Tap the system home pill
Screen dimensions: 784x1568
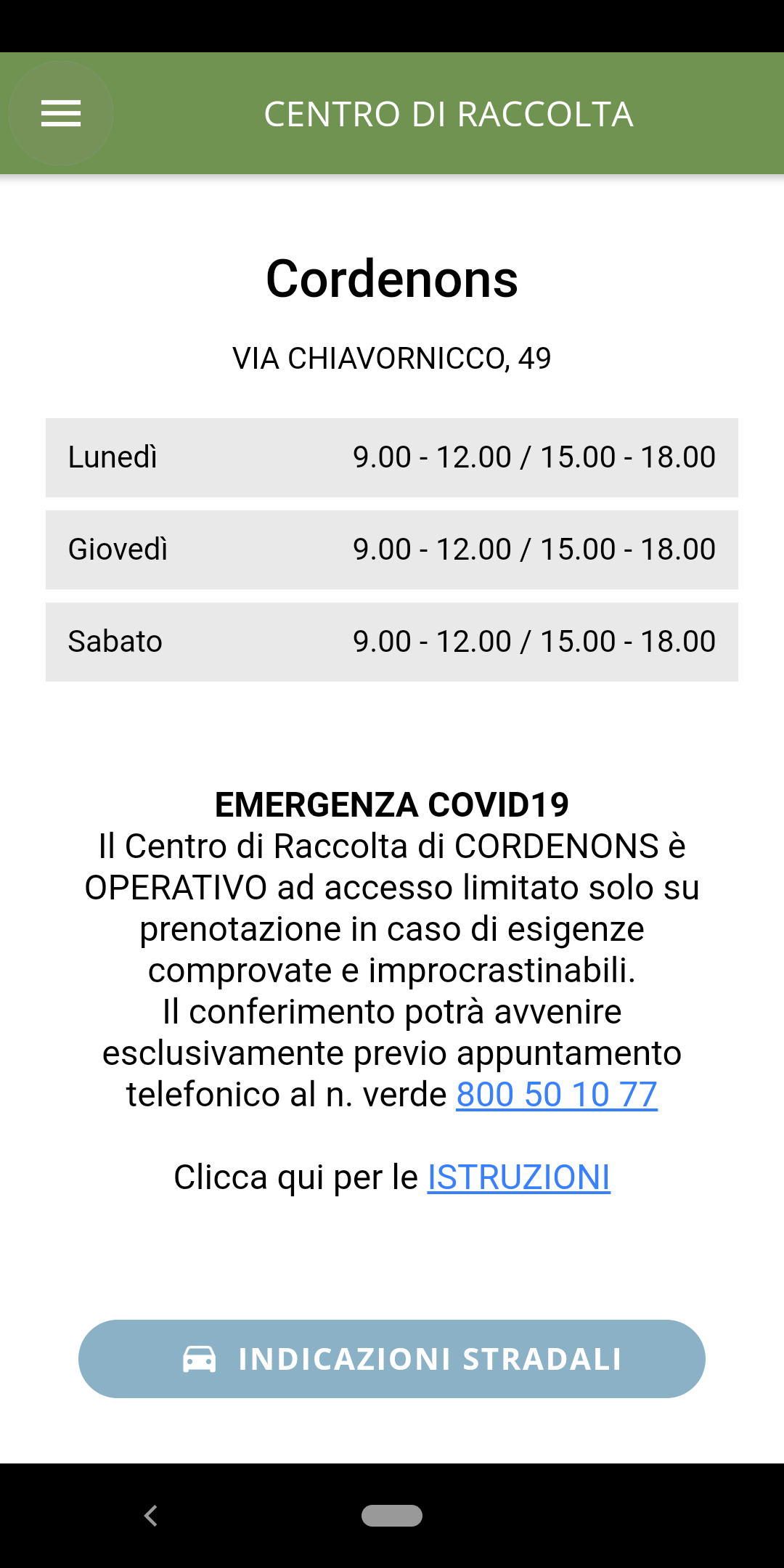pyautogui.click(x=392, y=1516)
